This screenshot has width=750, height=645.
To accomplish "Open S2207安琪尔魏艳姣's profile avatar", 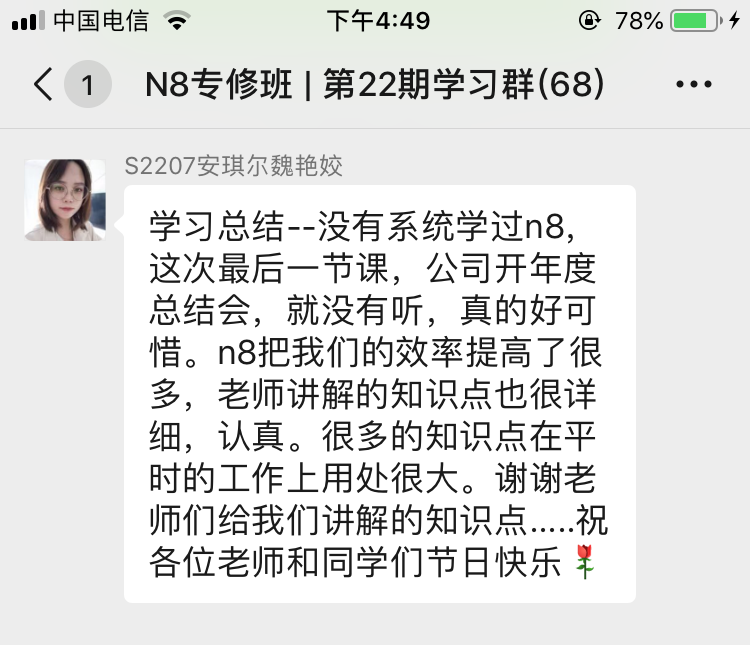I will pyautogui.click(x=65, y=200).
